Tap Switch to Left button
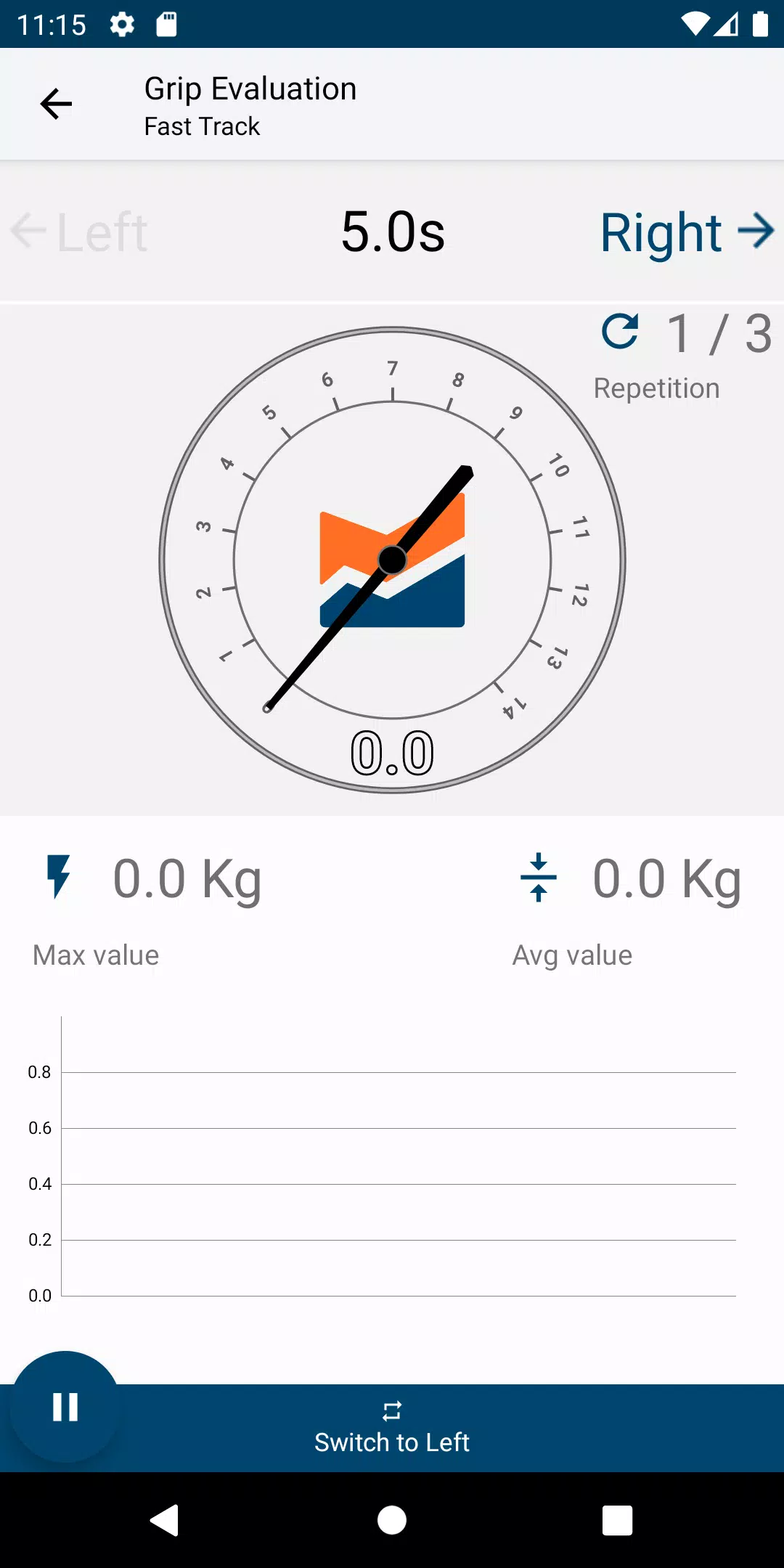Screen dimensions: 784x1568 click(x=392, y=1428)
